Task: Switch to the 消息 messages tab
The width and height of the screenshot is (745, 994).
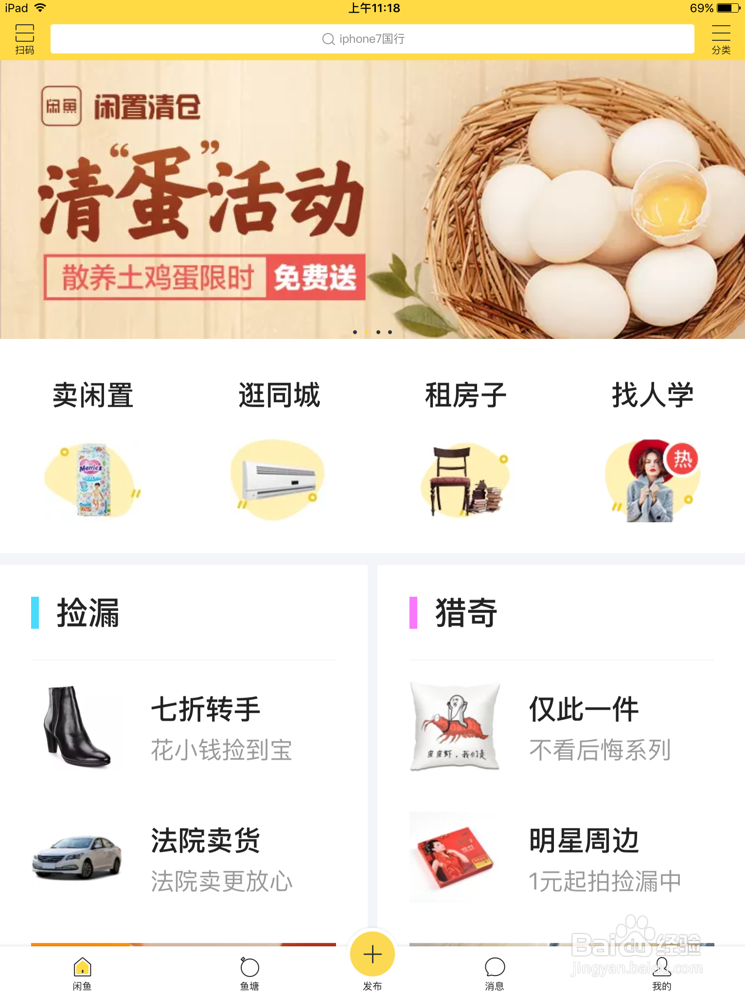Action: 495,972
